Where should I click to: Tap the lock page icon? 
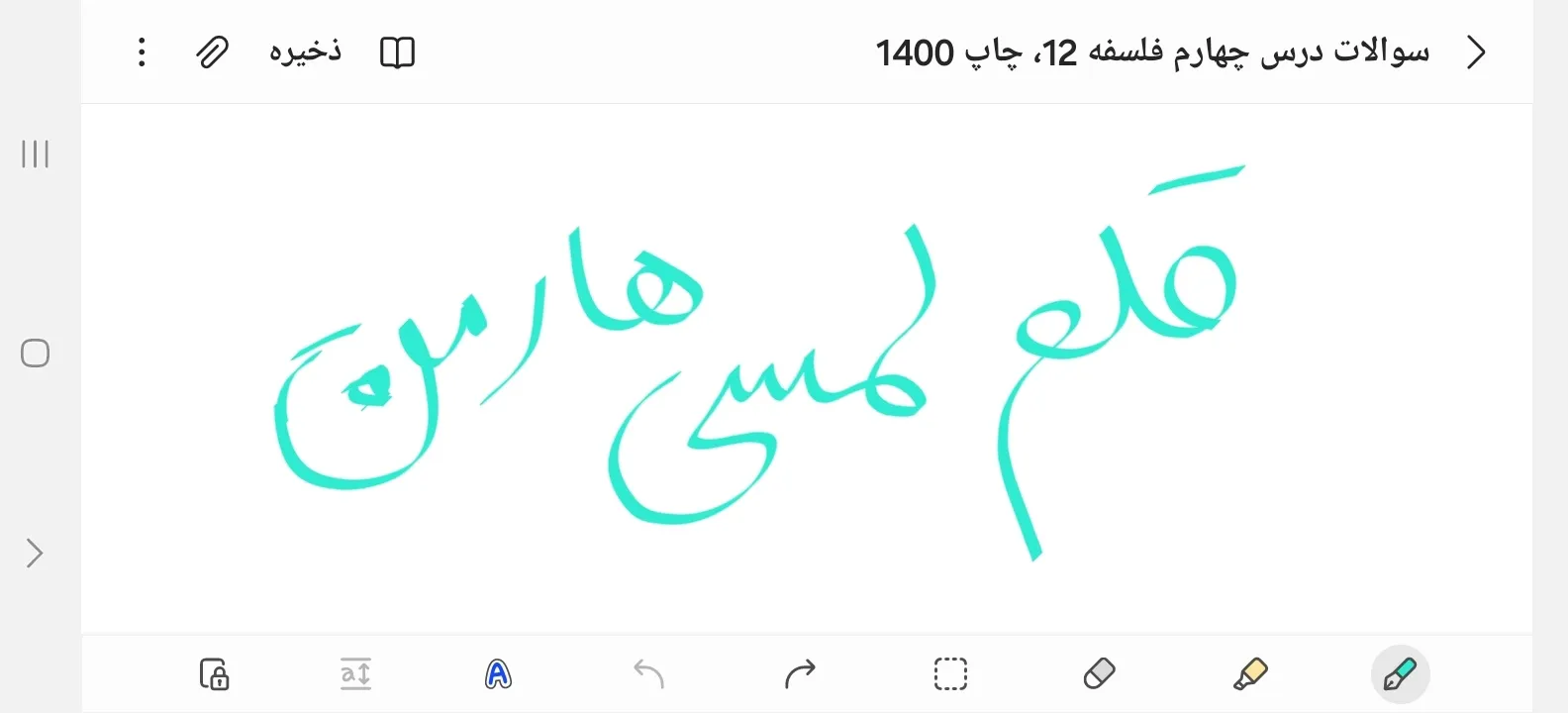click(x=214, y=674)
